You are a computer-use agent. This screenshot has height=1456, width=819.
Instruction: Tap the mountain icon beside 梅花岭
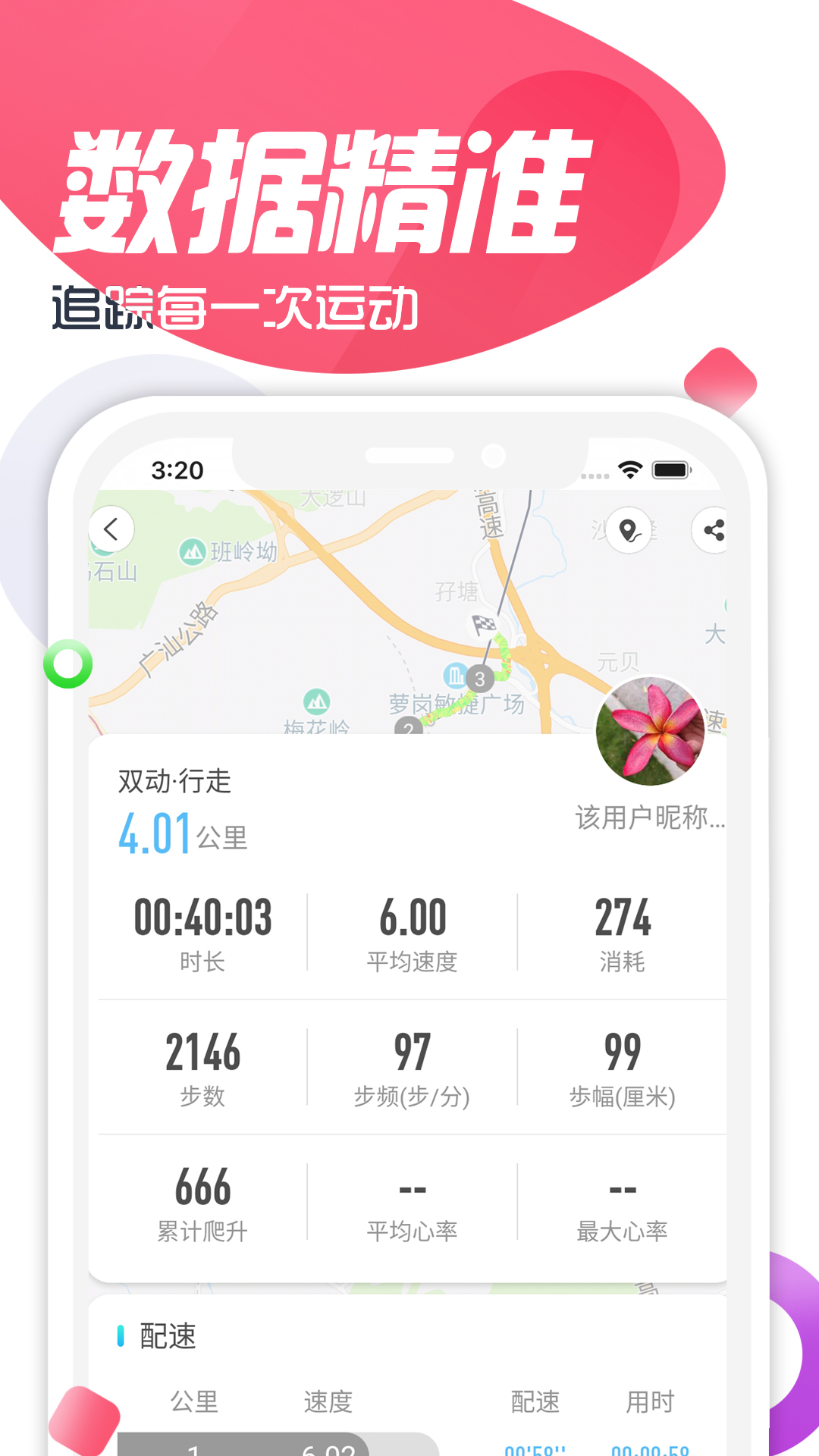[x=316, y=701]
